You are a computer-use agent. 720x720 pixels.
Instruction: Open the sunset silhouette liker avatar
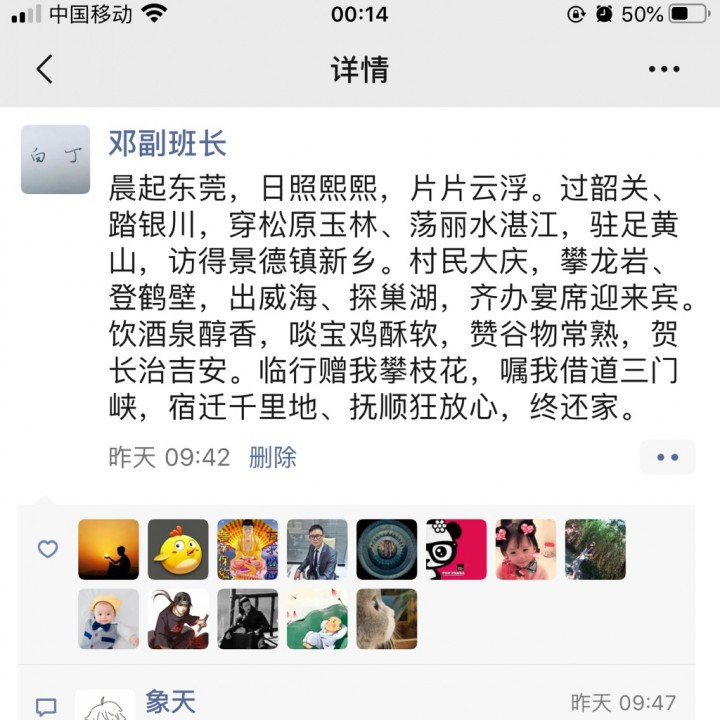pos(109,549)
